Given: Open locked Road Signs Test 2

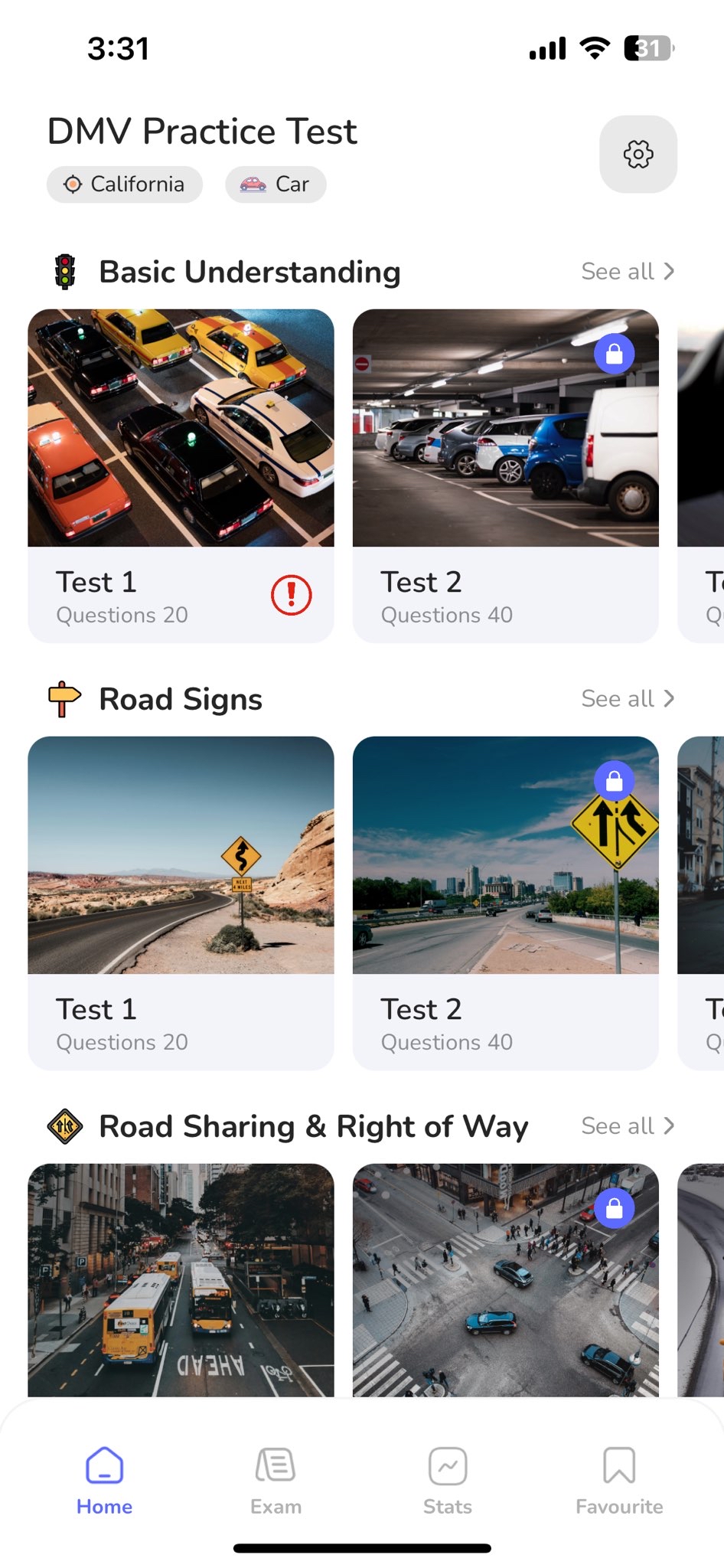Looking at the screenshot, I should coord(505,902).
